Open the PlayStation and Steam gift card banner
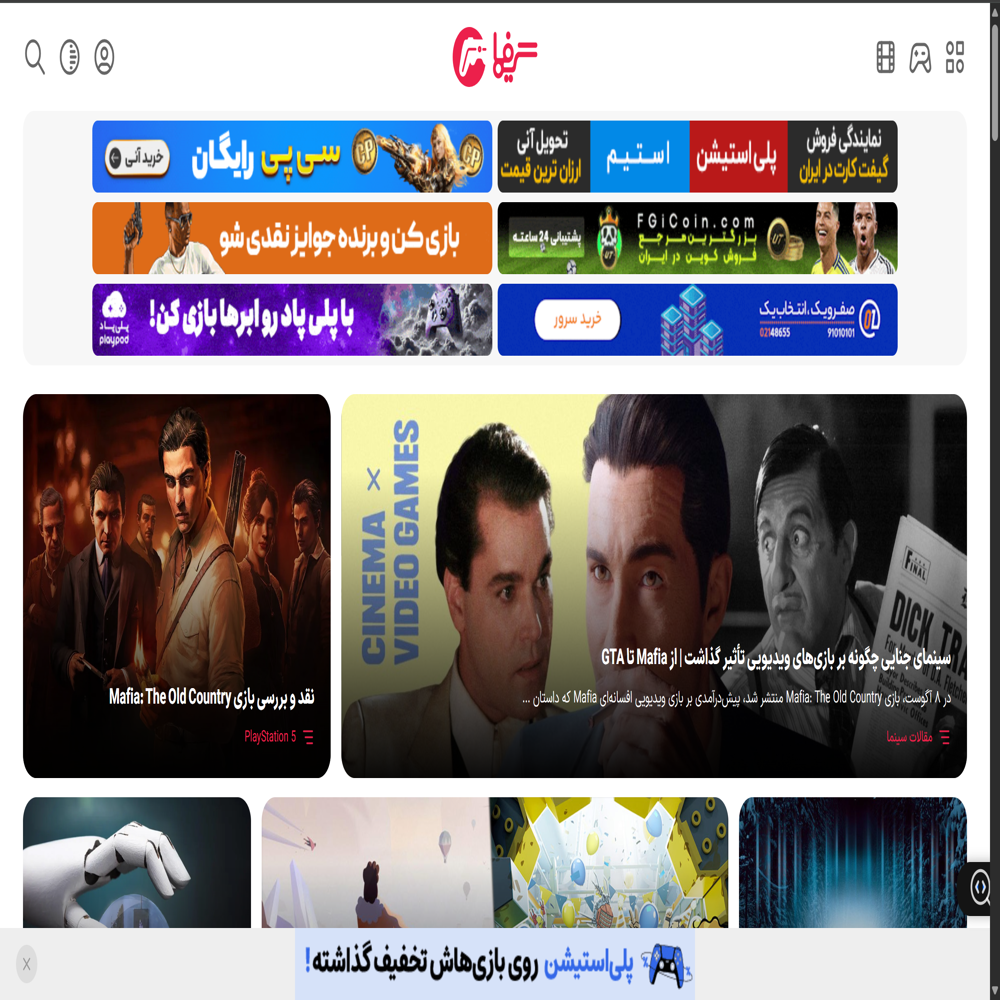 697,157
